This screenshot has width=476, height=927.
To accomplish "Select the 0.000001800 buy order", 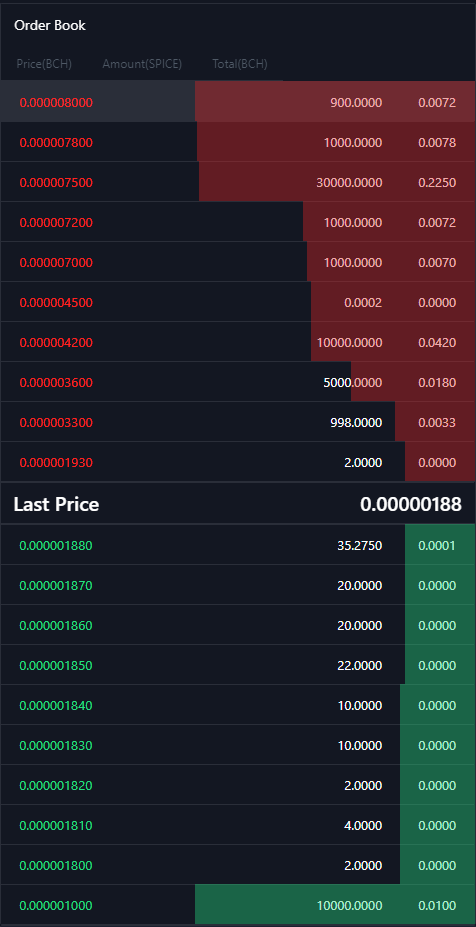I will coord(238,865).
